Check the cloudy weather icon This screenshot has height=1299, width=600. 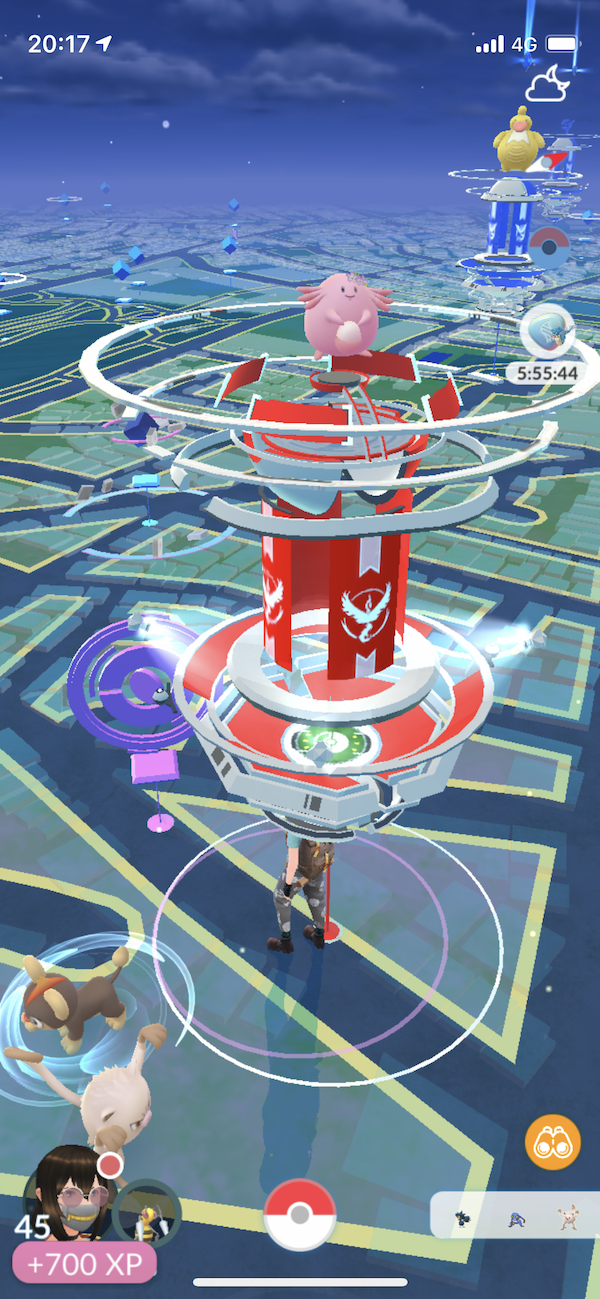[x=549, y=82]
